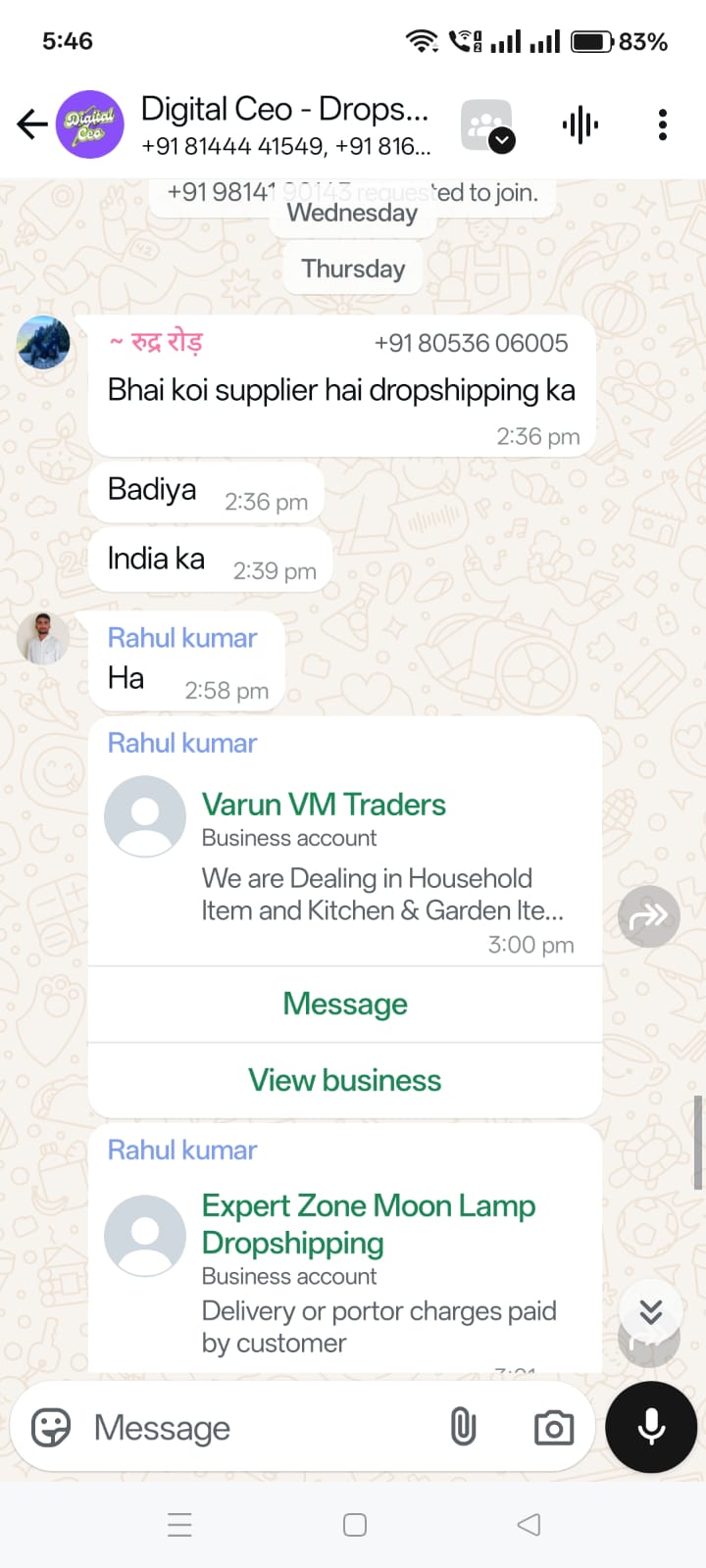Tap the system home button

(355, 1525)
